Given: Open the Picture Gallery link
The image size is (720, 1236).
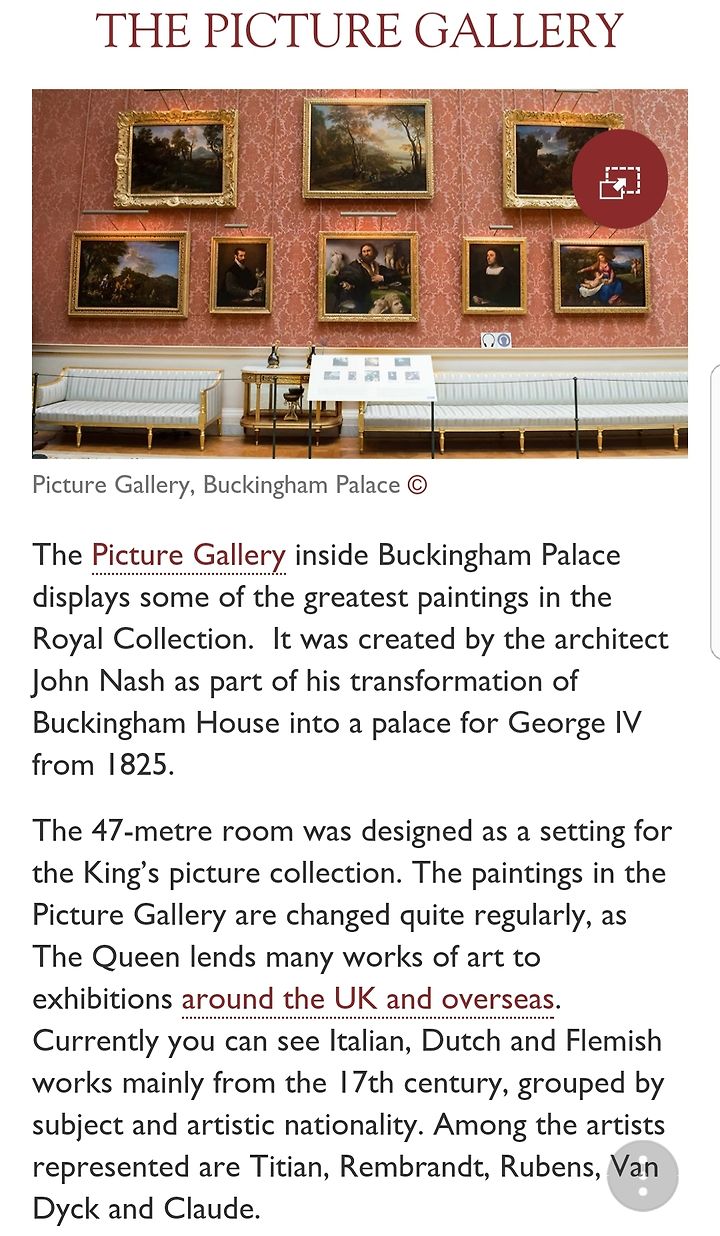Looking at the screenshot, I should pos(188,555).
